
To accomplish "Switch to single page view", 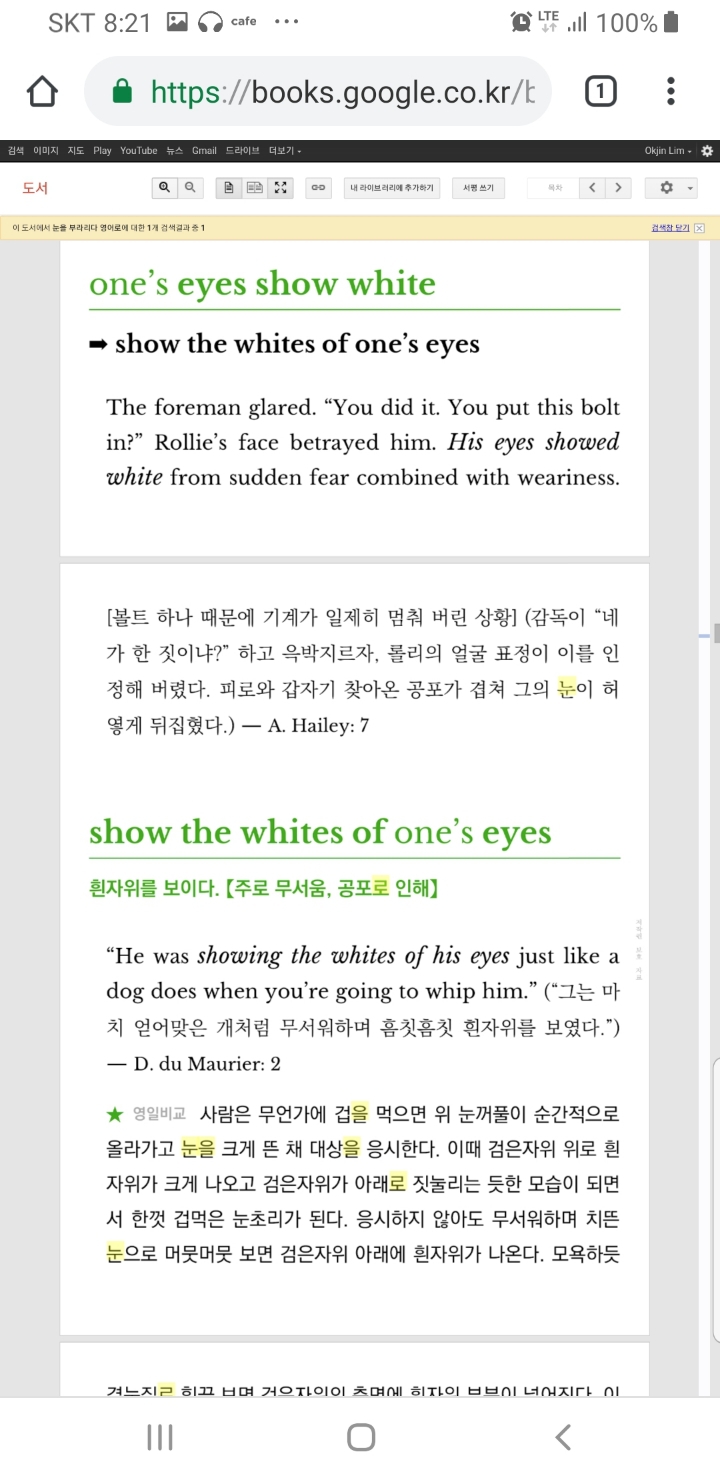I will (229, 187).
